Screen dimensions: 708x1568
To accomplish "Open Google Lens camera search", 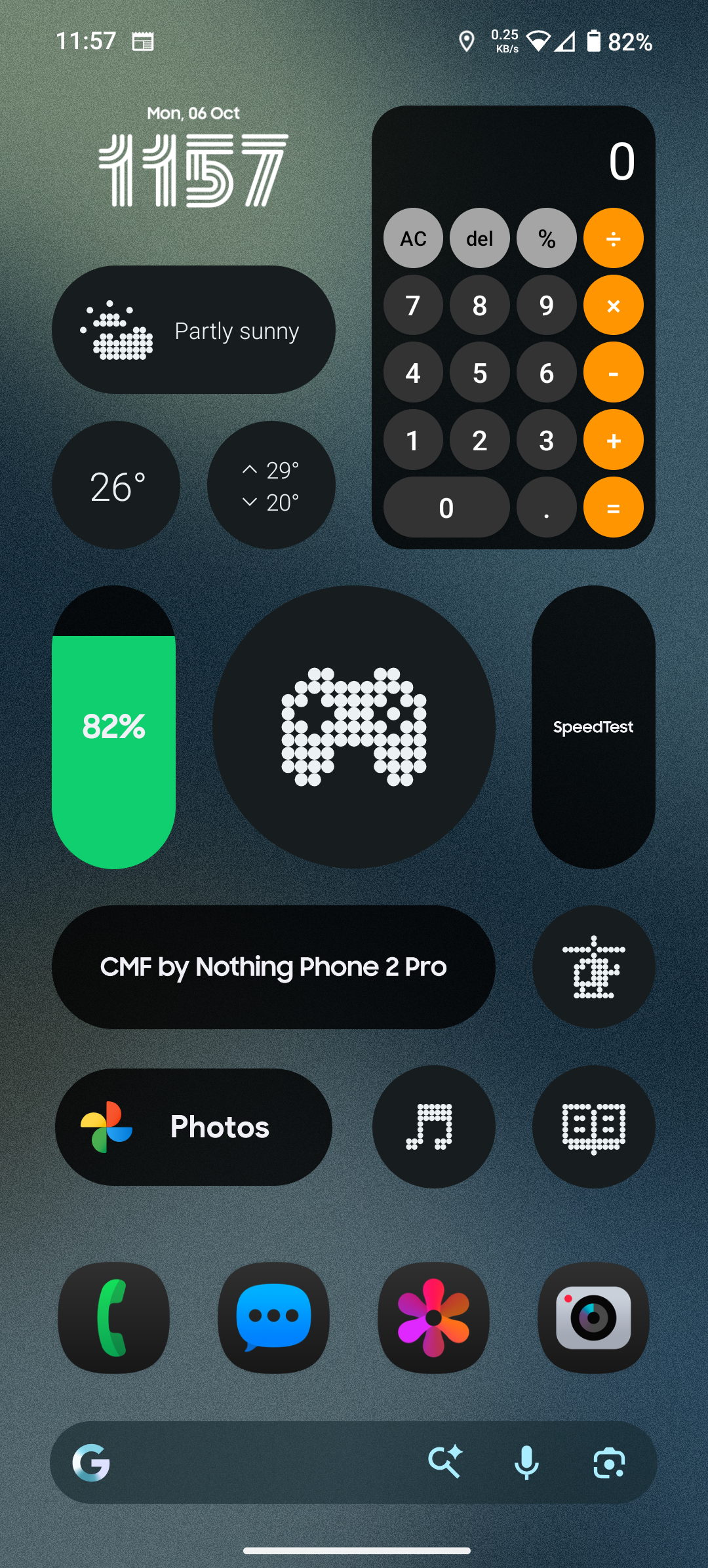I will tap(609, 1462).
